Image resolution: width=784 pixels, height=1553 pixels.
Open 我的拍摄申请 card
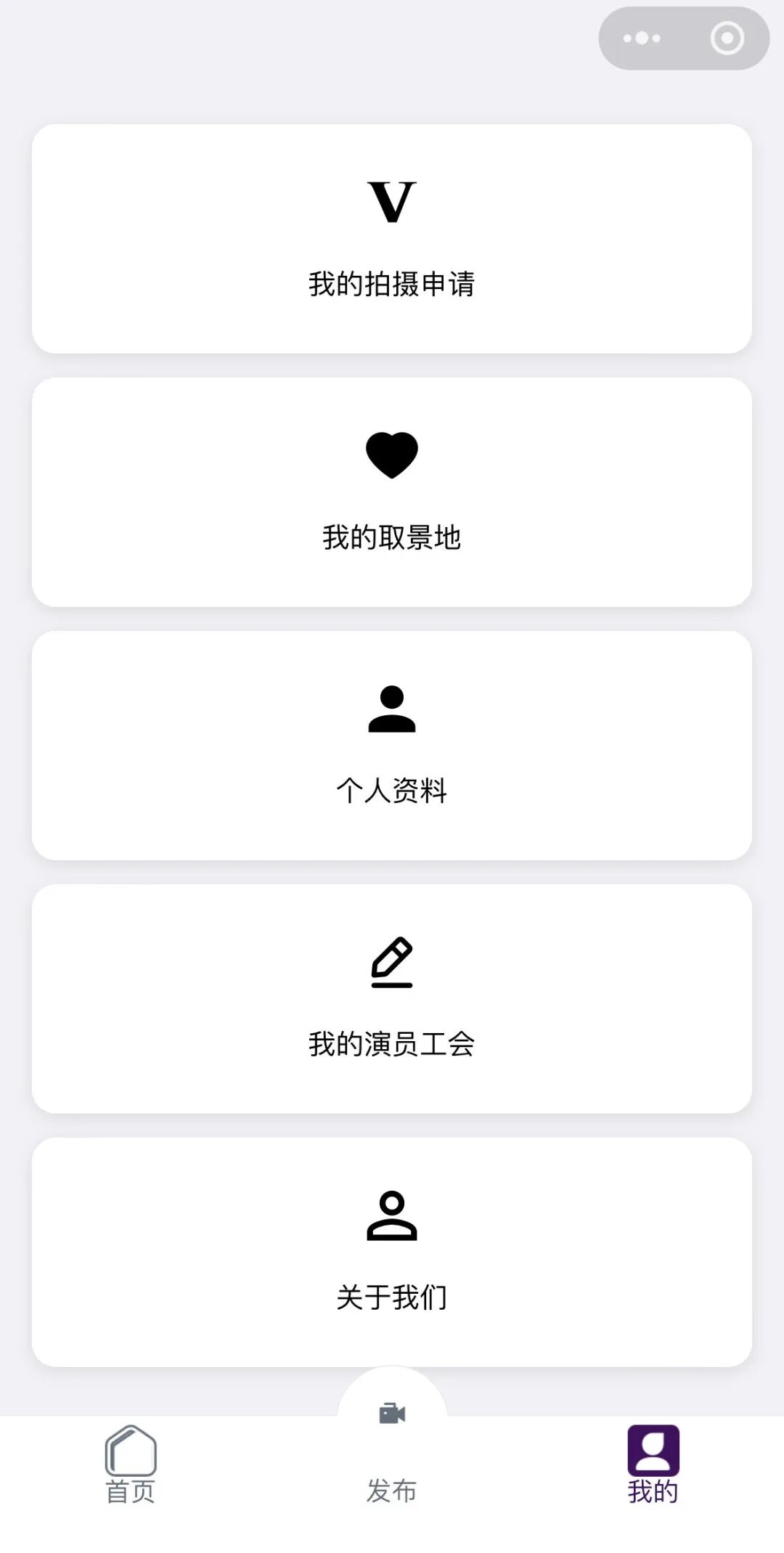[392, 239]
